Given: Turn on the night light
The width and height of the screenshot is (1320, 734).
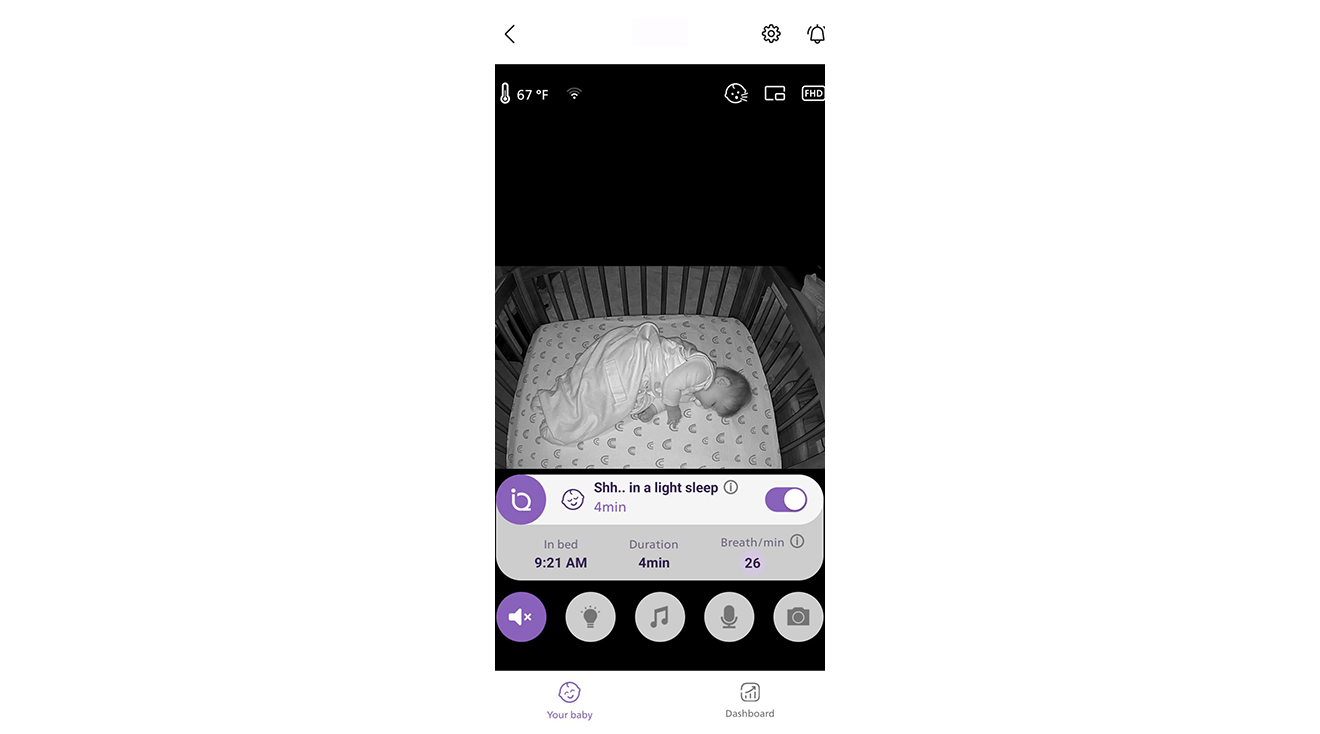Looking at the screenshot, I should pos(590,617).
